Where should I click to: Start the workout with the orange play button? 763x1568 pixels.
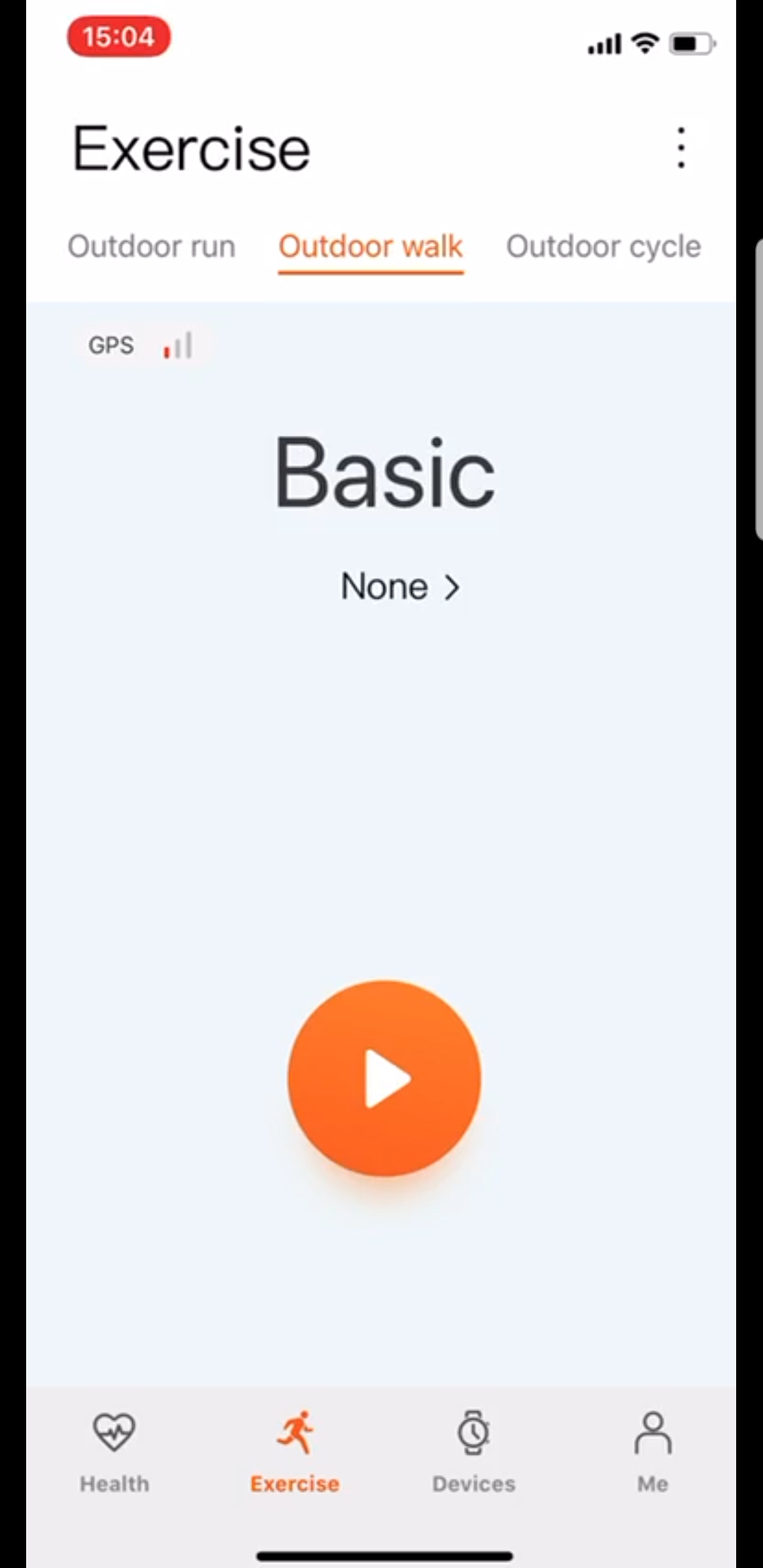click(x=384, y=1079)
